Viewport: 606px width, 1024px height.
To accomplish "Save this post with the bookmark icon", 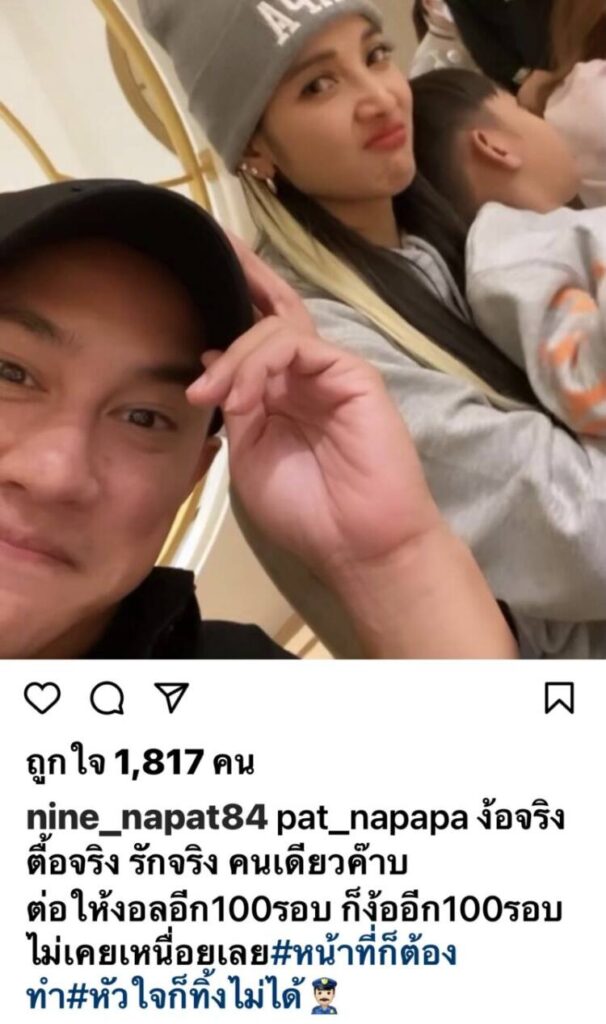I will coord(558,697).
